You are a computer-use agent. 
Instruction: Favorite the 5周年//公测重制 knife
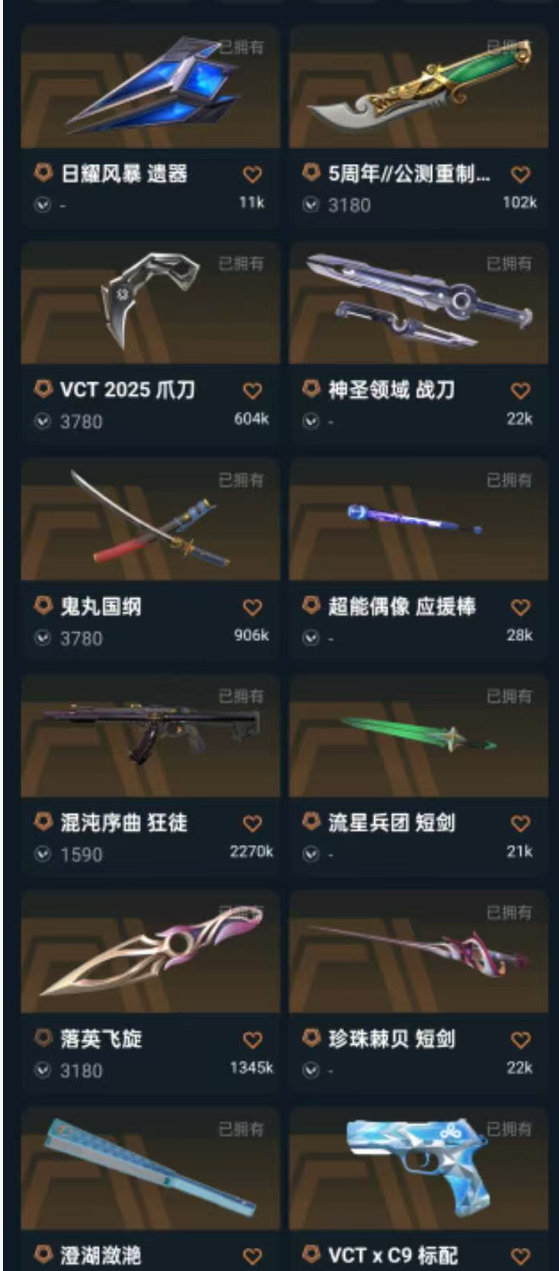coord(521,174)
